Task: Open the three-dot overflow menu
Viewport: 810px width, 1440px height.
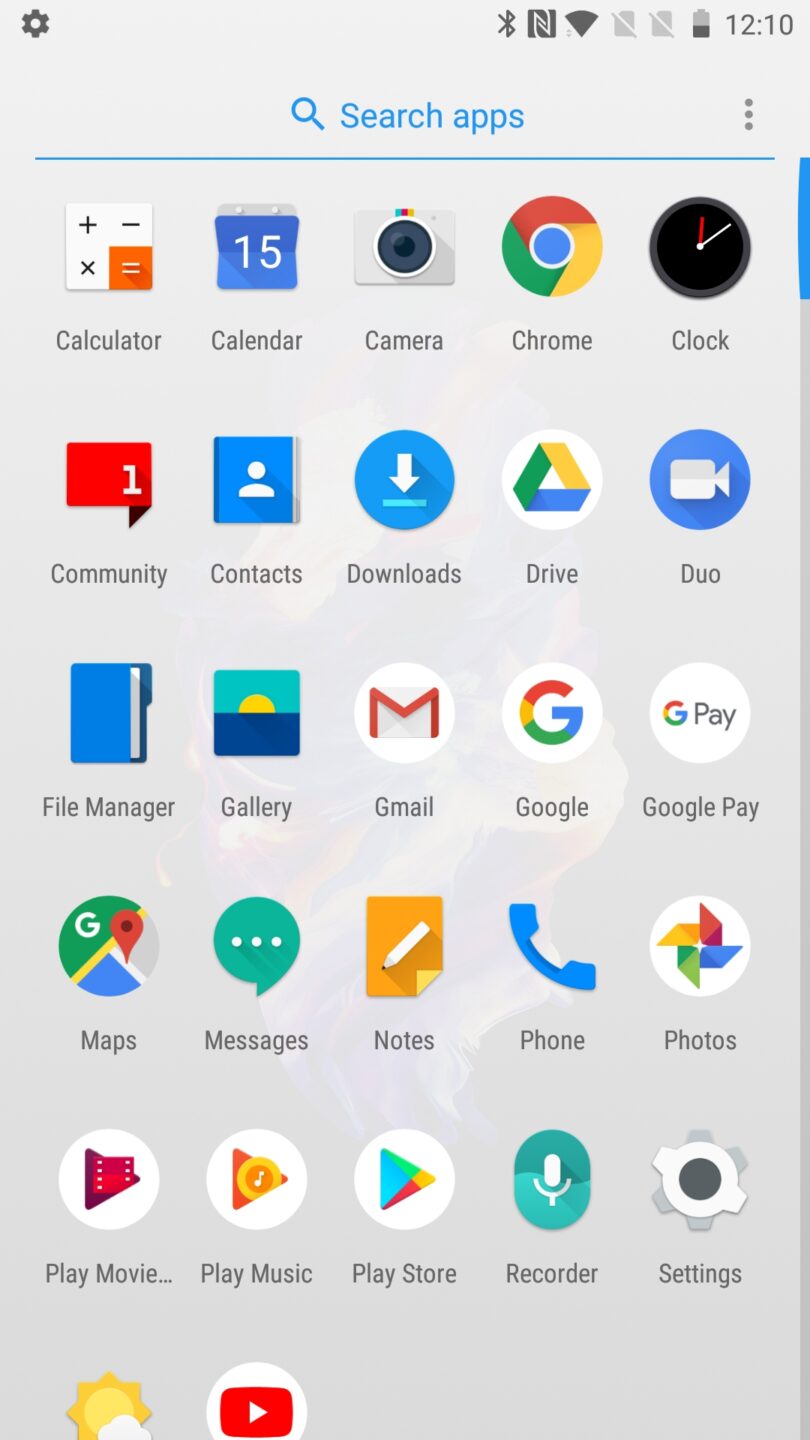Action: coord(748,115)
